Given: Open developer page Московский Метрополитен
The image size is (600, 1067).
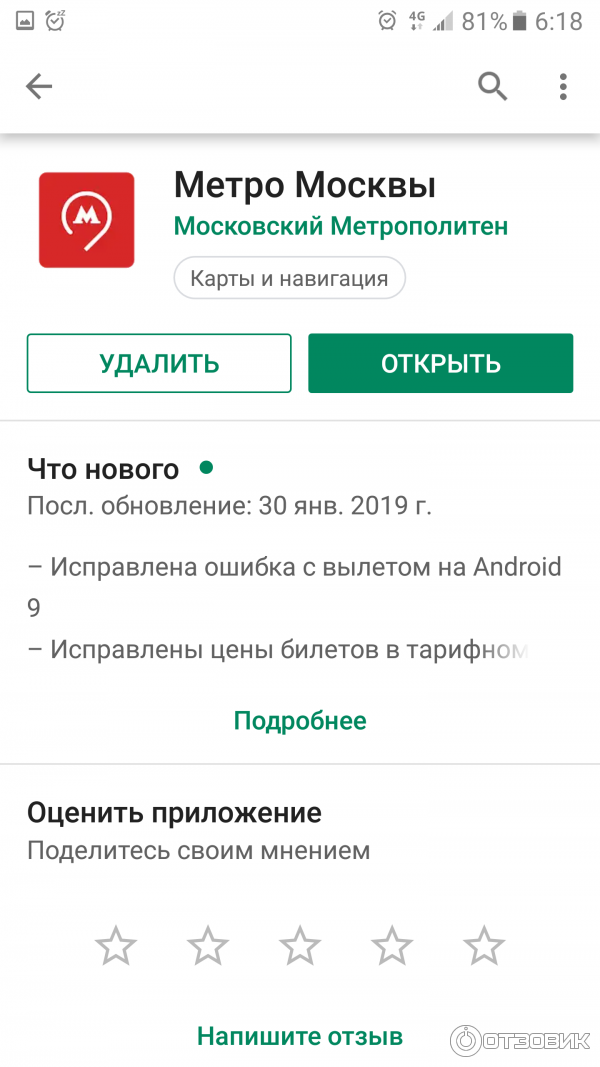Looking at the screenshot, I should [340, 226].
